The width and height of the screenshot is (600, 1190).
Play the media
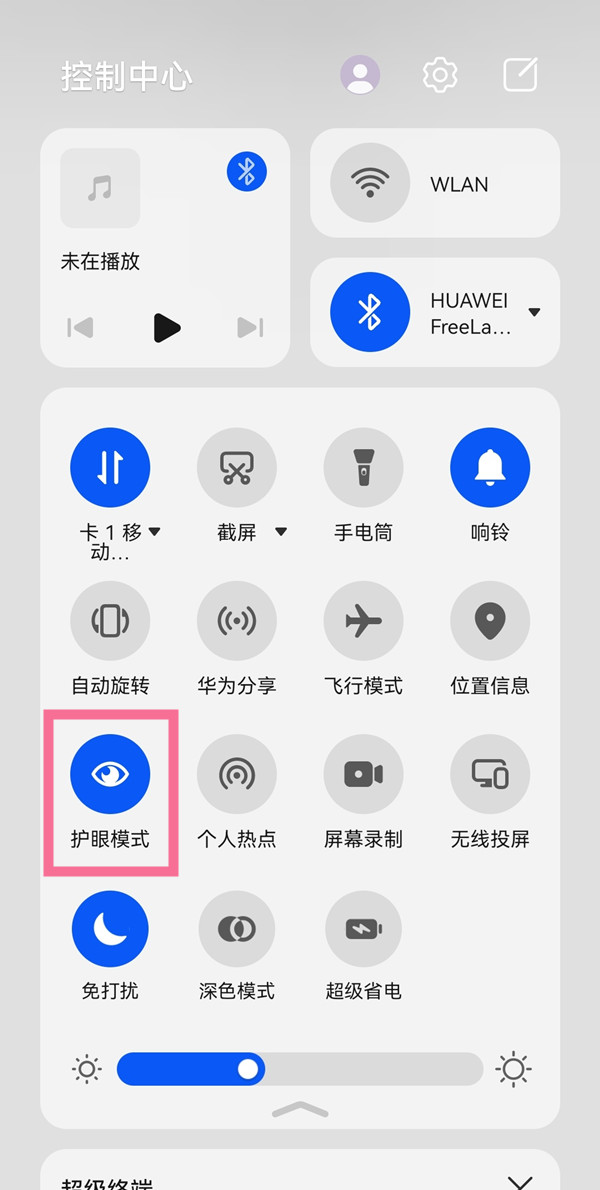pyautogui.click(x=166, y=327)
